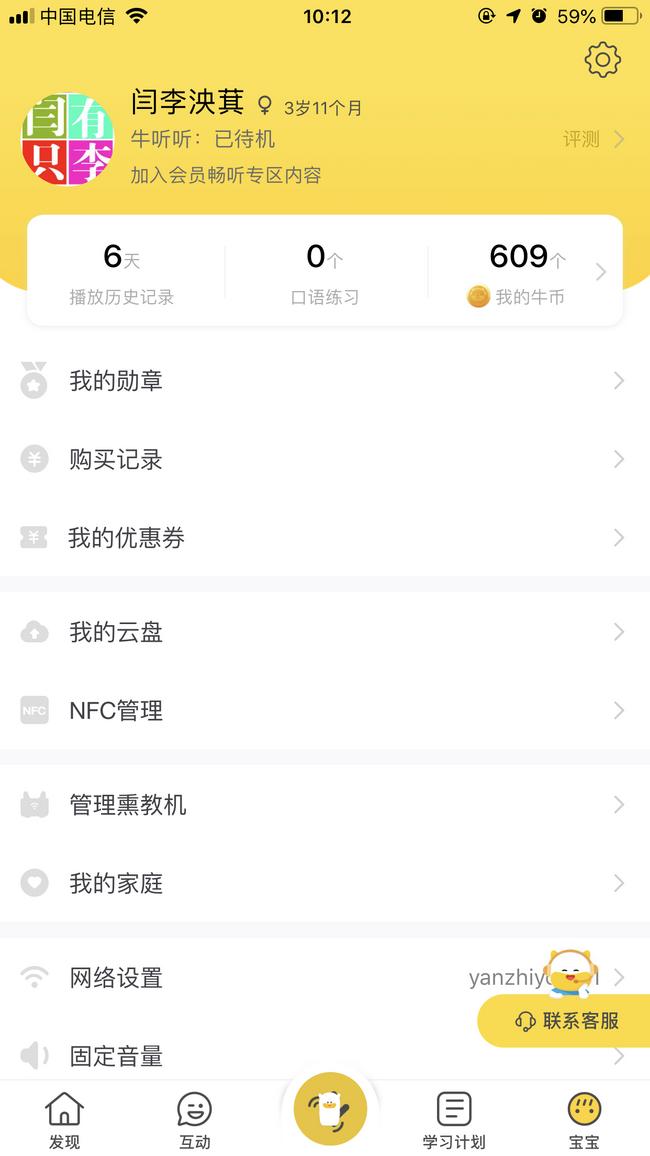The height and width of the screenshot is (1156, 650).
Task: Open 管理熏教机 device management
Action: [325, 804]
